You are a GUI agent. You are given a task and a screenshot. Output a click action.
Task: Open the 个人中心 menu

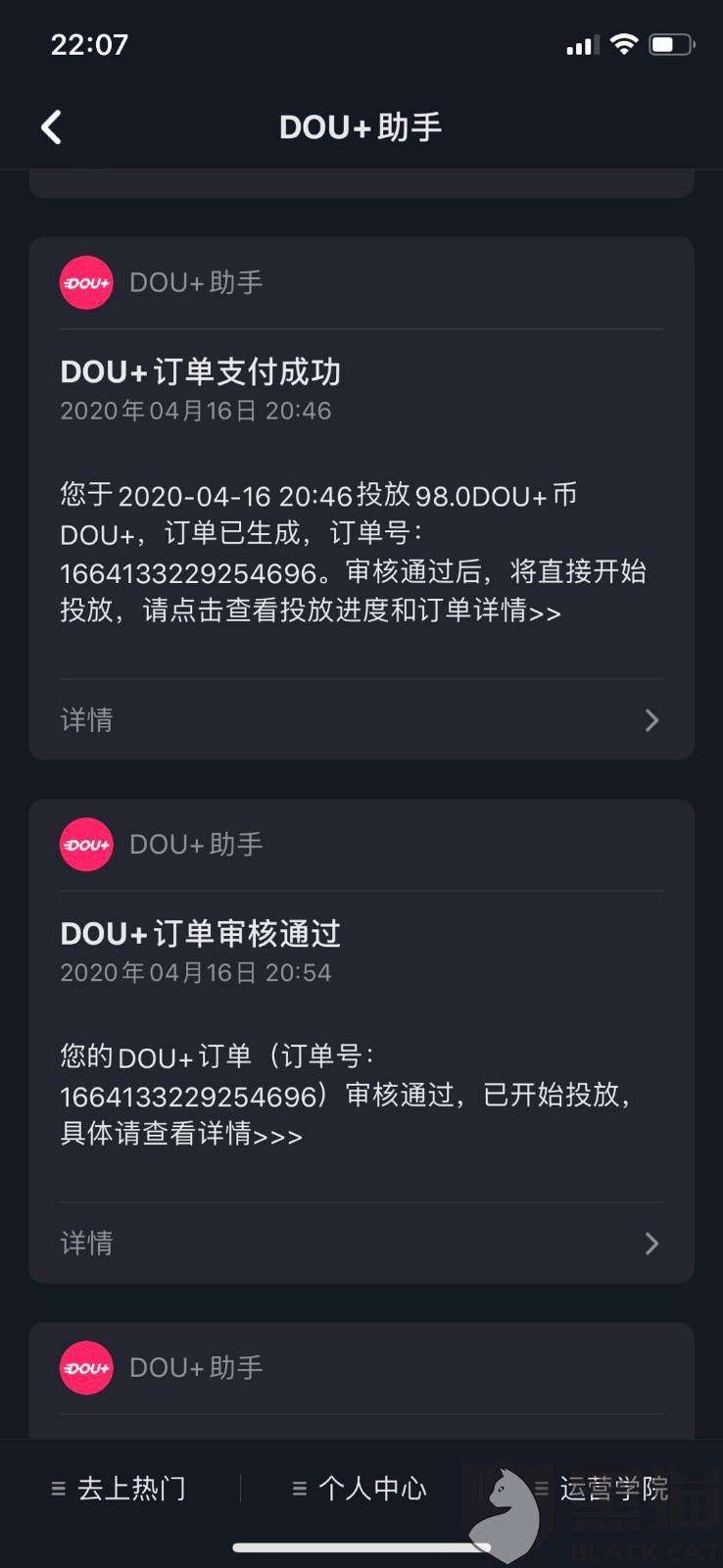[361, 1489]
